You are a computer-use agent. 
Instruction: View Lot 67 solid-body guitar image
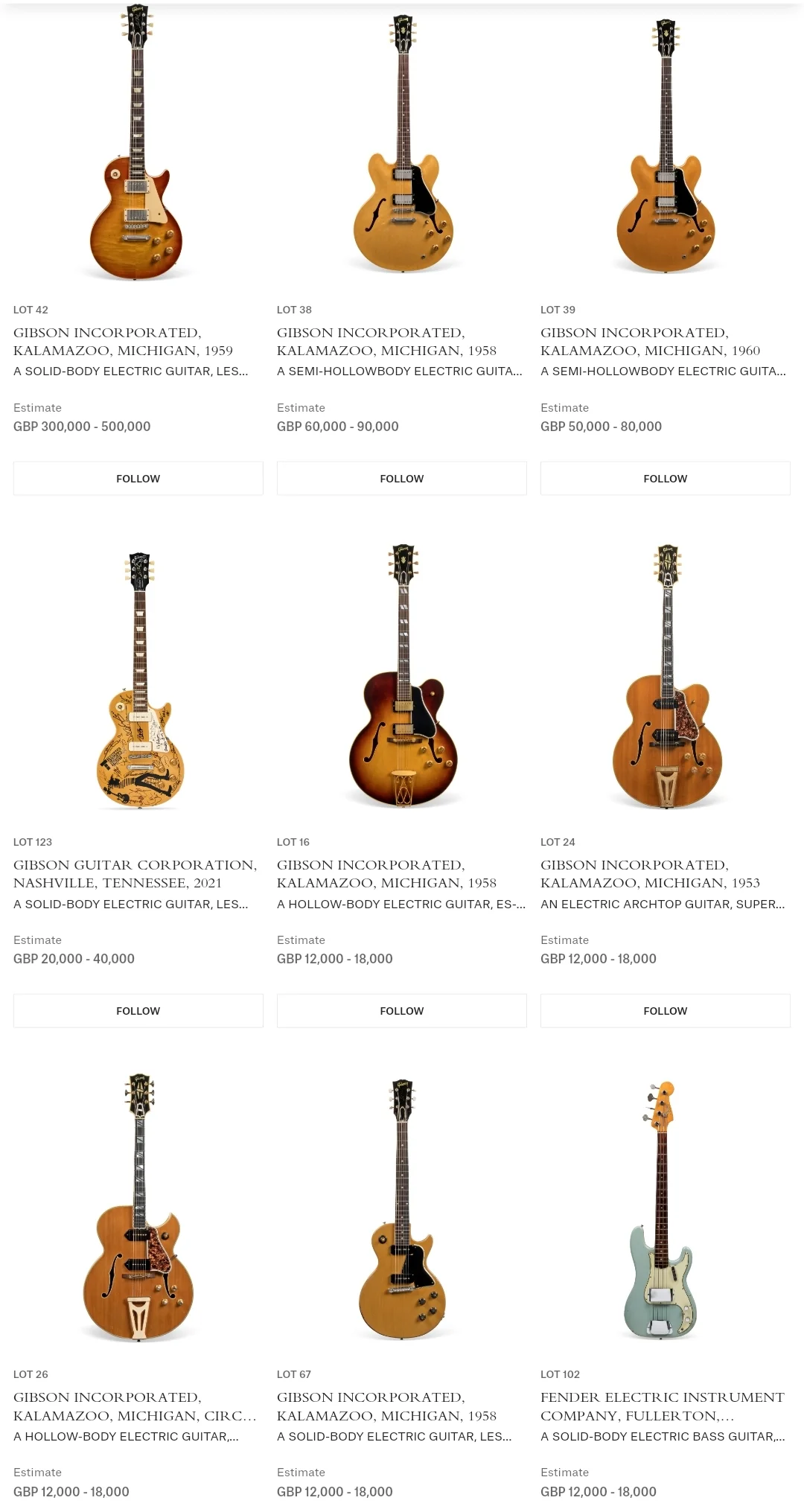tap(402, 1210)
